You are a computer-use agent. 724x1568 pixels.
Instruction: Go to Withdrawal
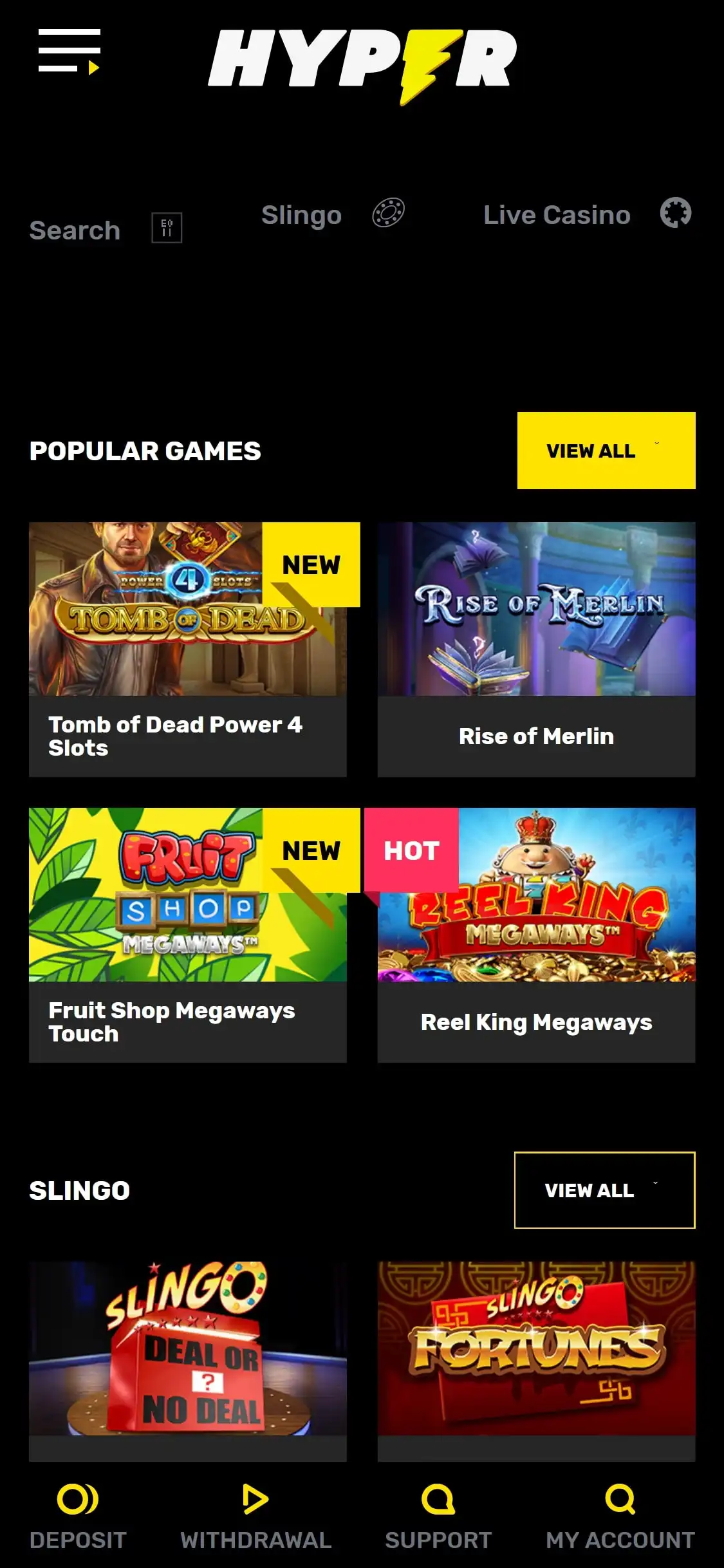point(255,1517)
